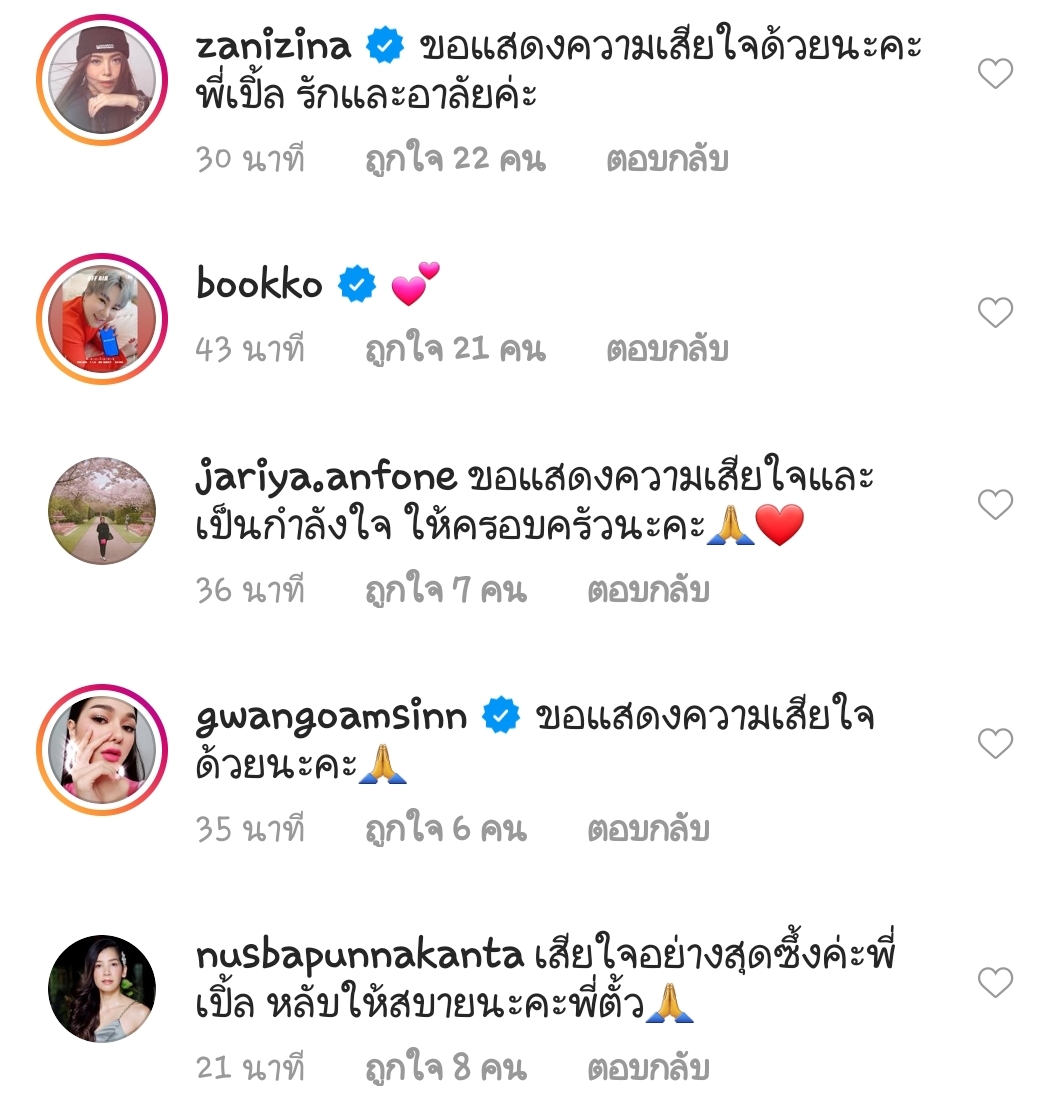Like jariya.anfone's comment
The height and width of the screenshot is (1109, 1061).
tap(995, 504)
